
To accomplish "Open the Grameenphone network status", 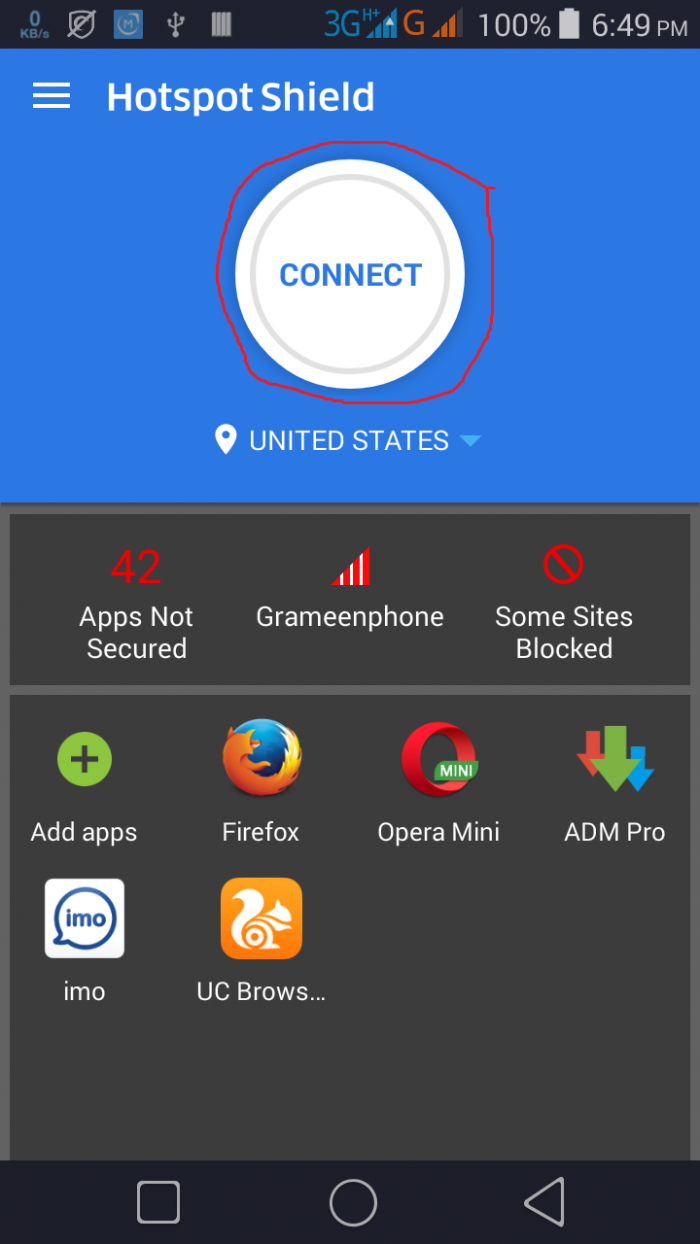I will point(350,592).
